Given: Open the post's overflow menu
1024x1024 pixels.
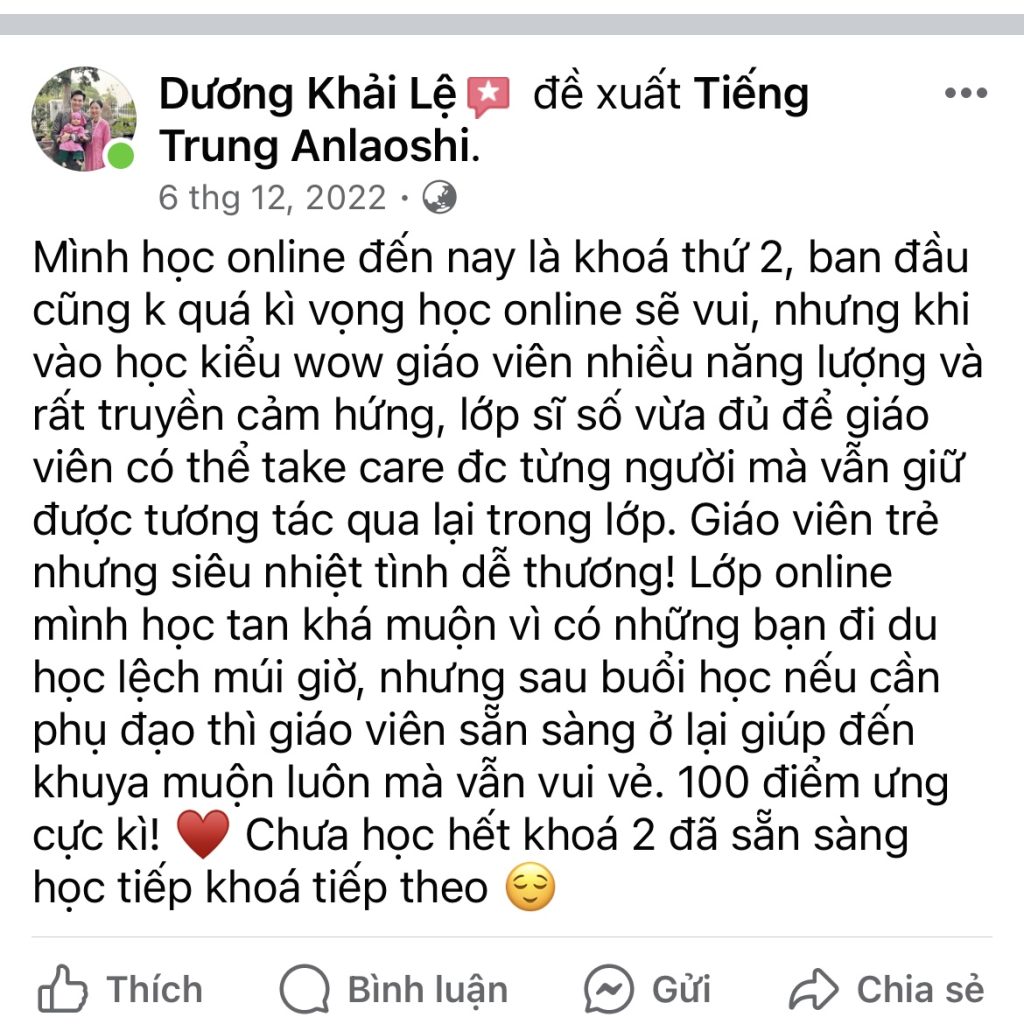Looking at the screenshot, I should [x=965, y=94].
